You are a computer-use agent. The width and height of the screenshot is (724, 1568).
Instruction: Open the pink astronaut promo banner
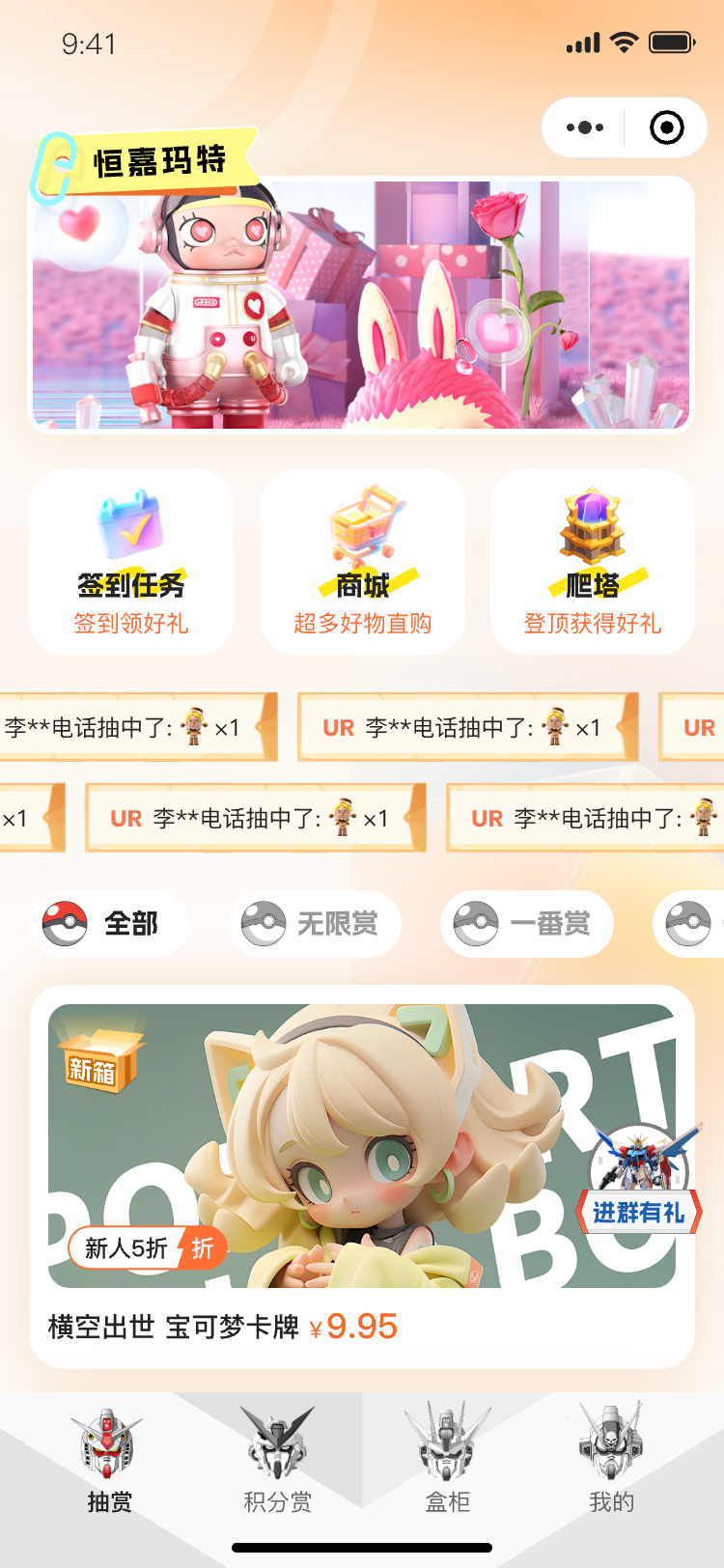[x=361, y=304]
